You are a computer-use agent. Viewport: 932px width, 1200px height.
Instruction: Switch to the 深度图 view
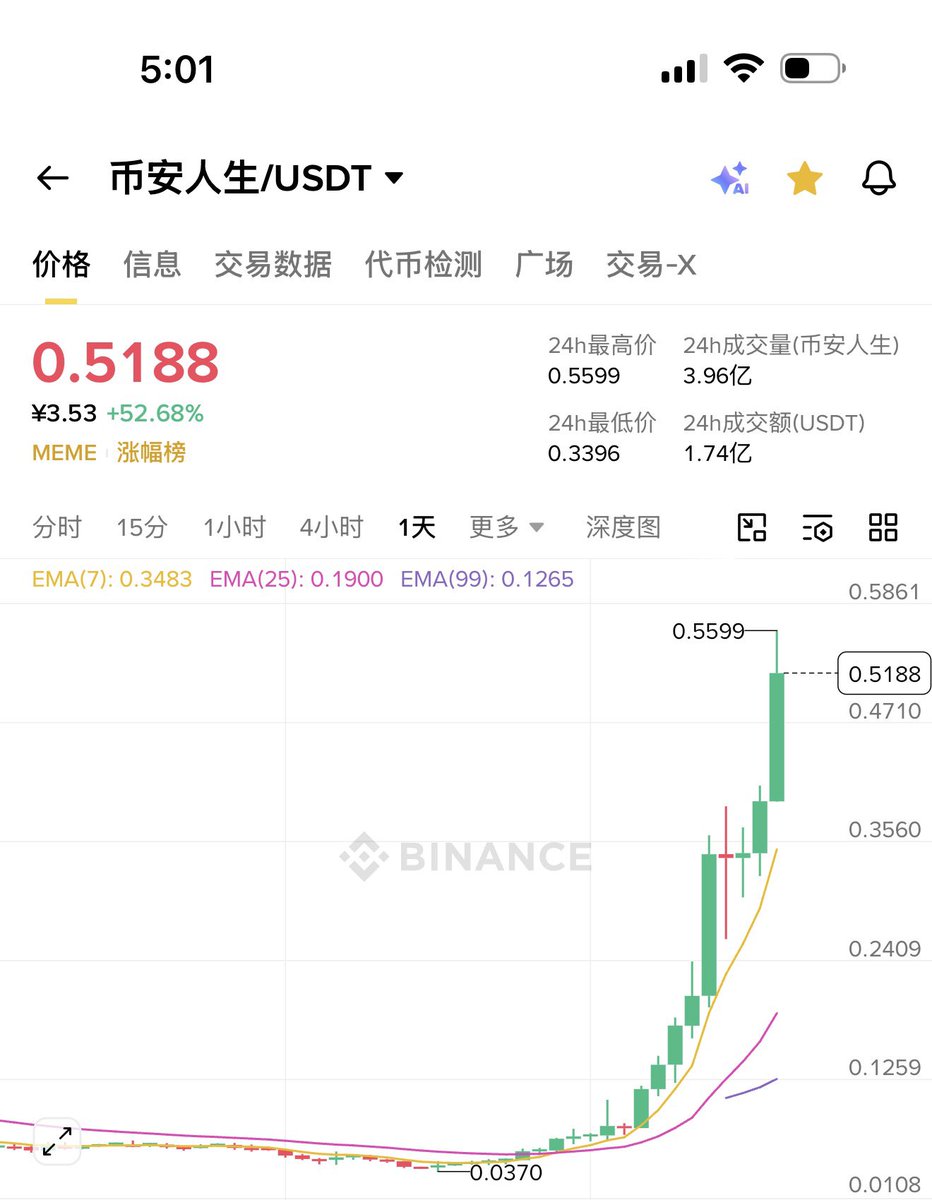click(x=623, y=527)
